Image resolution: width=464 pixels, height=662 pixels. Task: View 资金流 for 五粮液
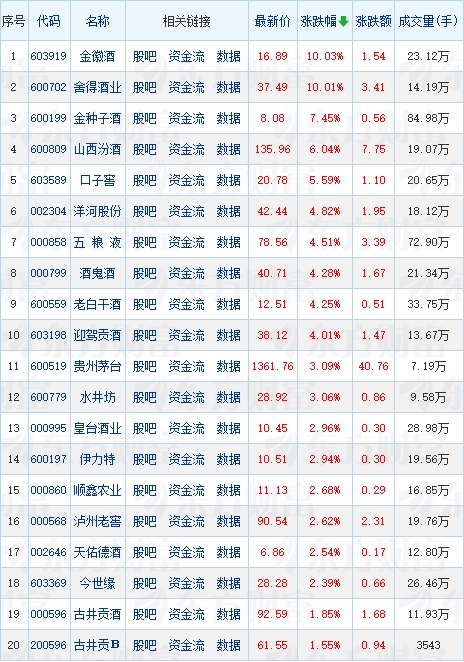tap(186, 242)
